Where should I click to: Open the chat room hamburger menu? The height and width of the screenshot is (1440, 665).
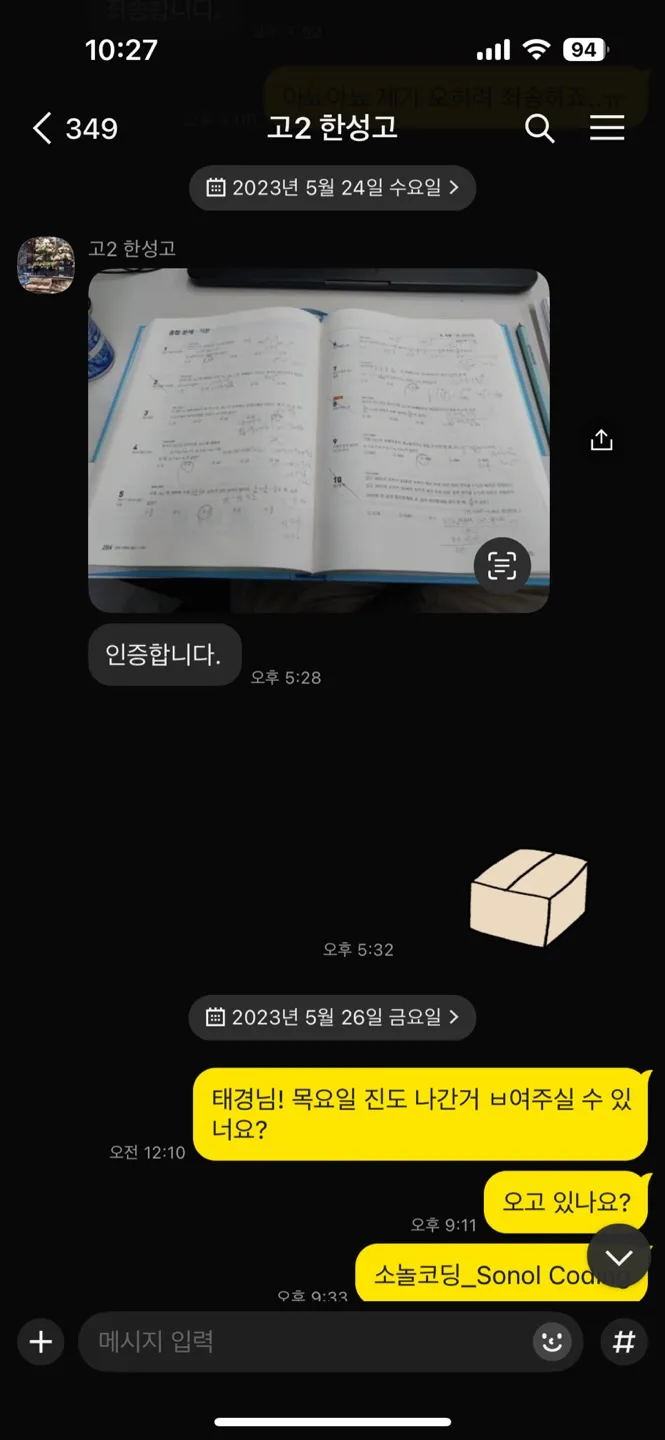606,129
